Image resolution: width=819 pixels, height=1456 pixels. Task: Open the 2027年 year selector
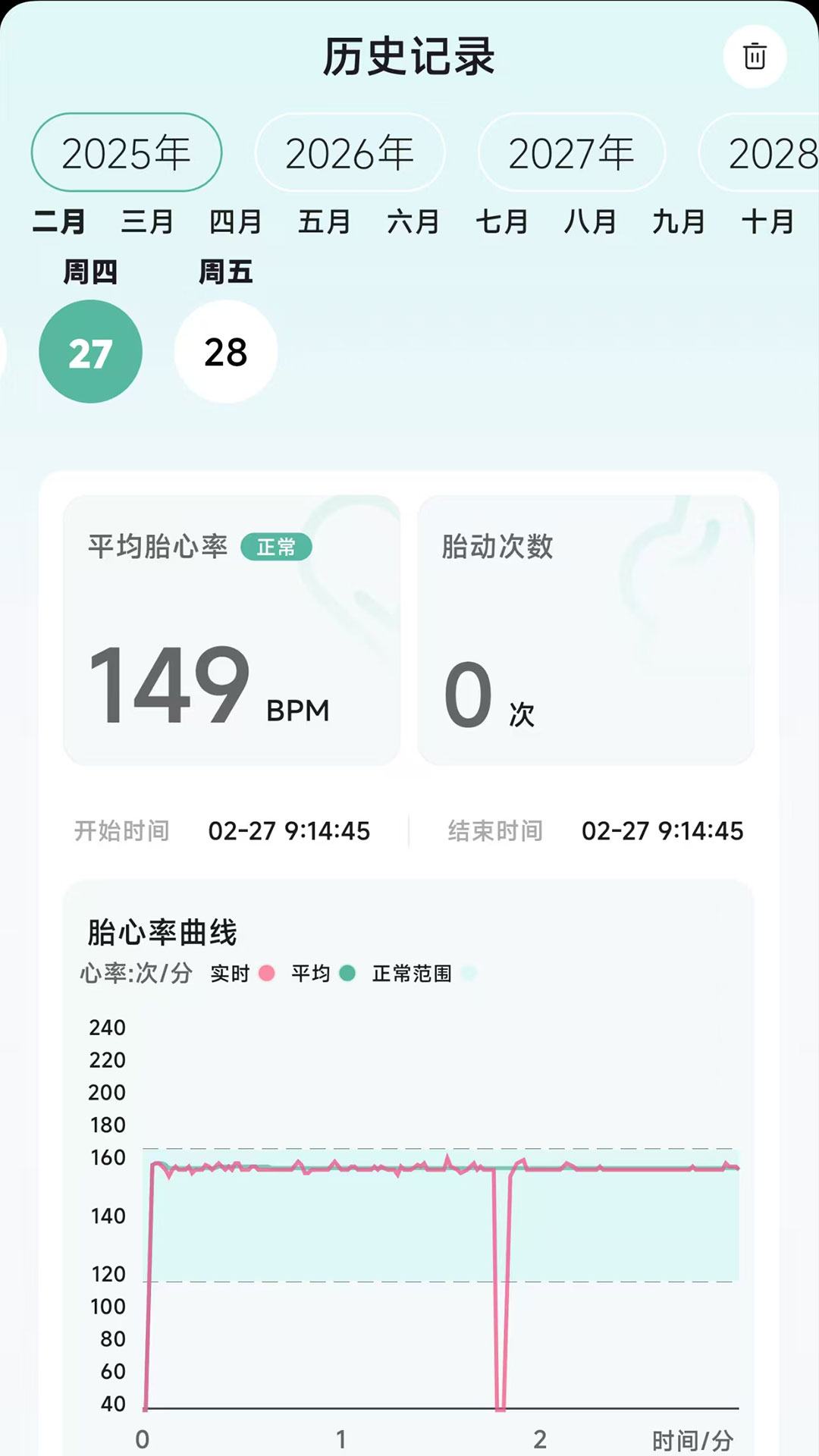571,152
